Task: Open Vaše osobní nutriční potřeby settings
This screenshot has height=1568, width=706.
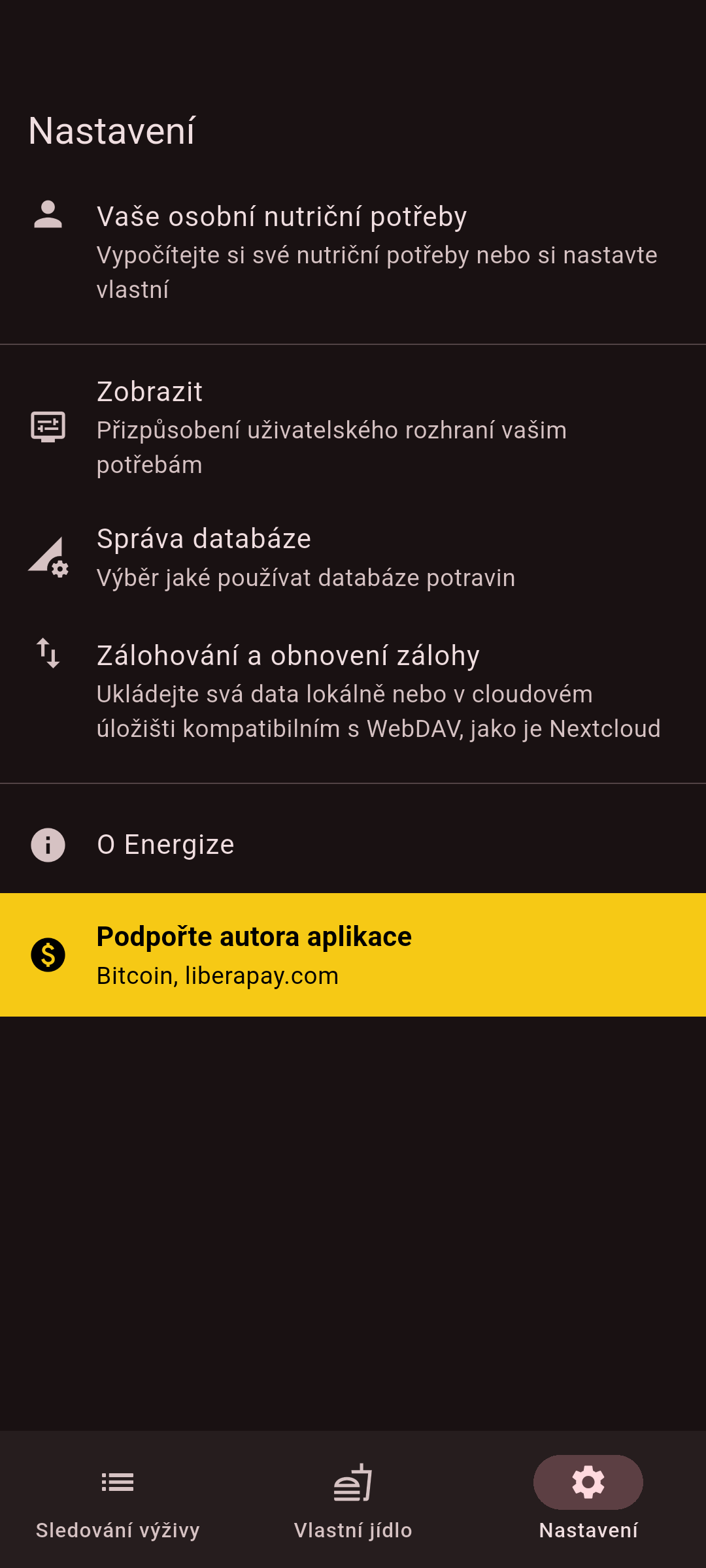Action: (x=353, y=252)
